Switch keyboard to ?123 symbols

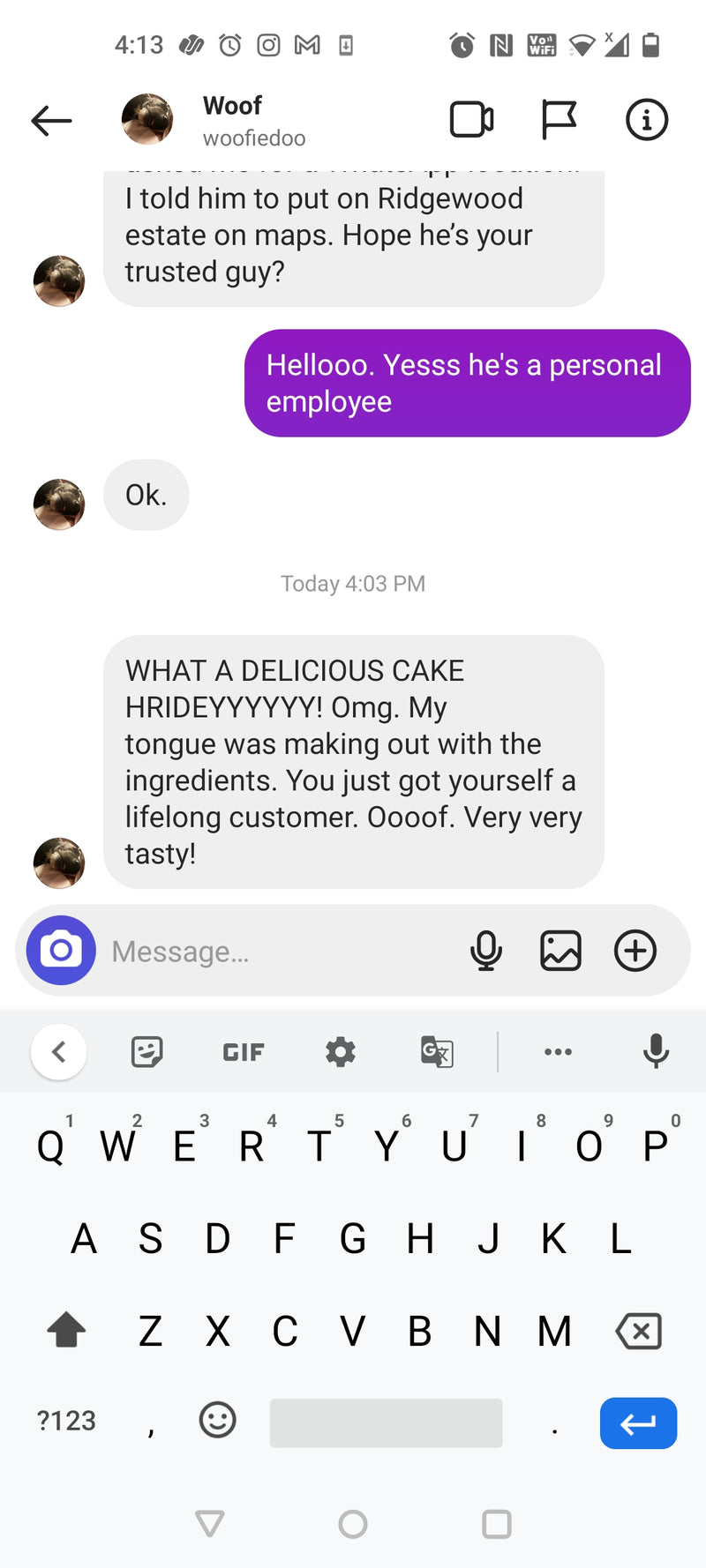66,1422
